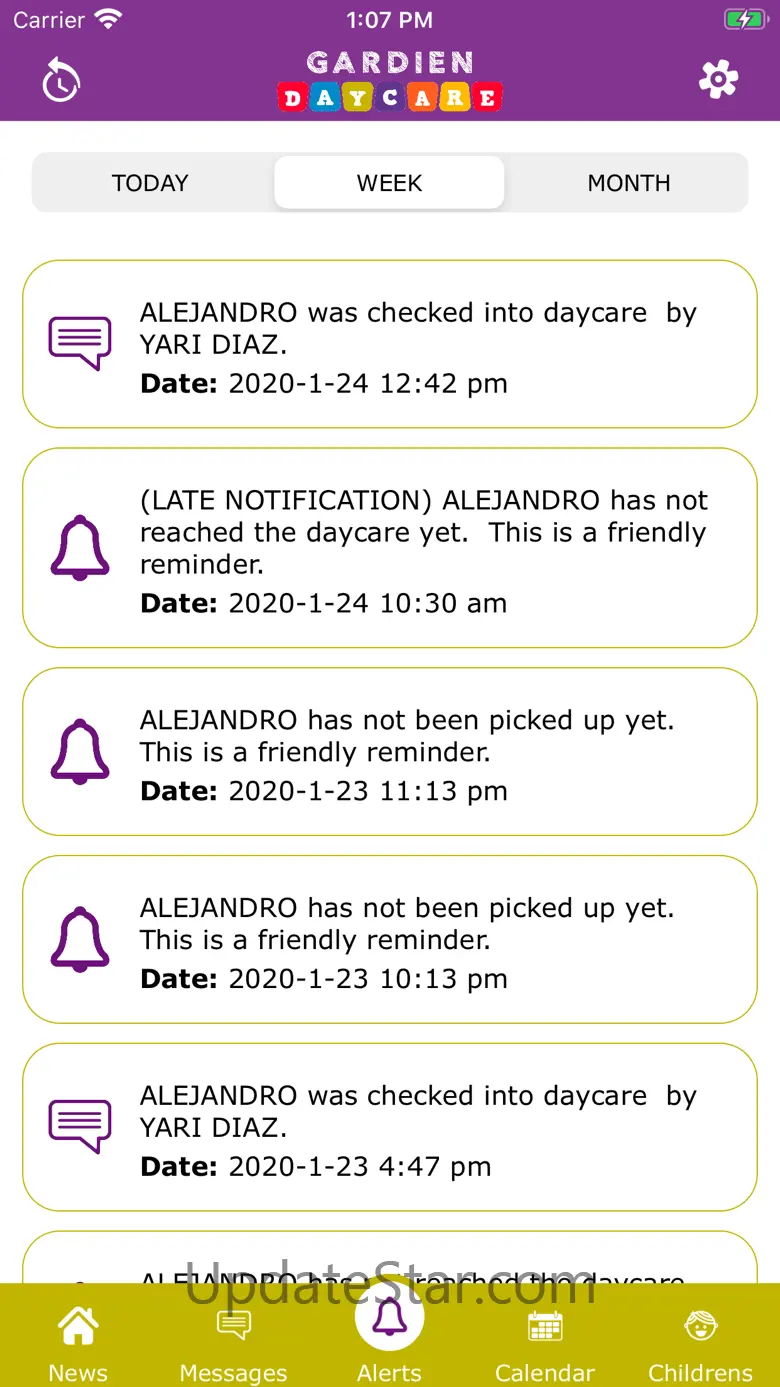780x1387 pixels.
Task: Open the history clock icon
Action: coord(61,81)
